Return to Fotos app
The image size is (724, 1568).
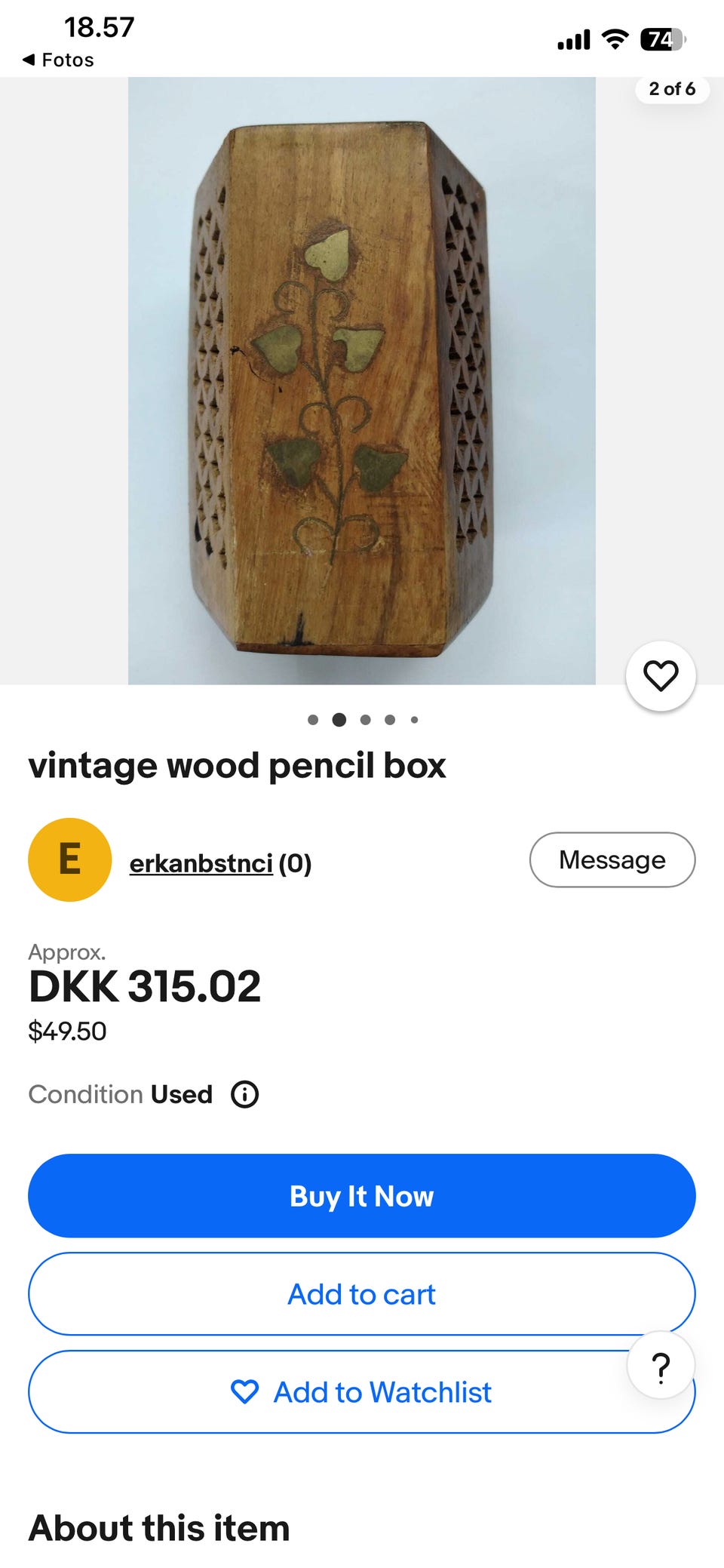point(59,60)
